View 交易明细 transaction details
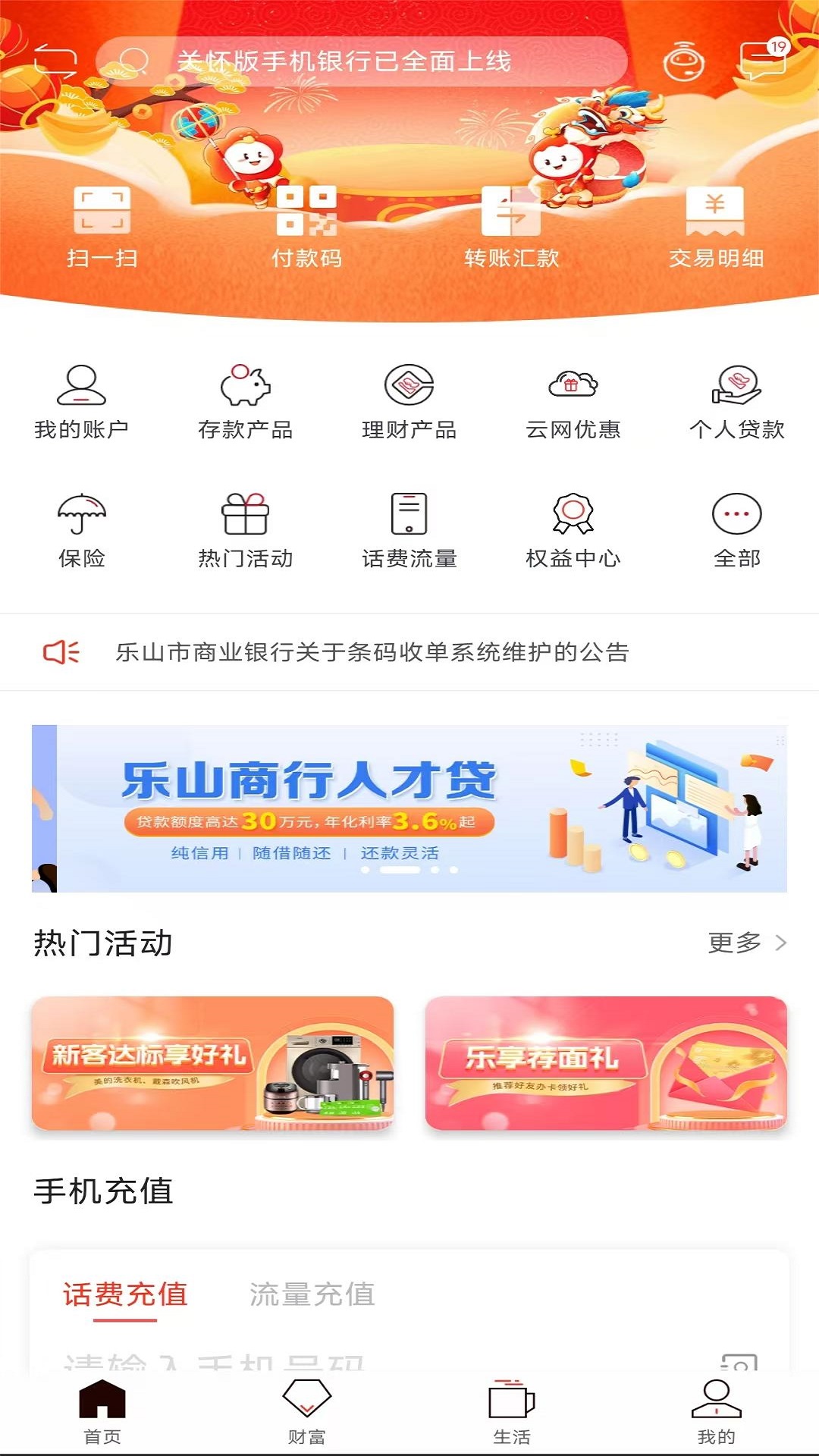 point(717,224)
